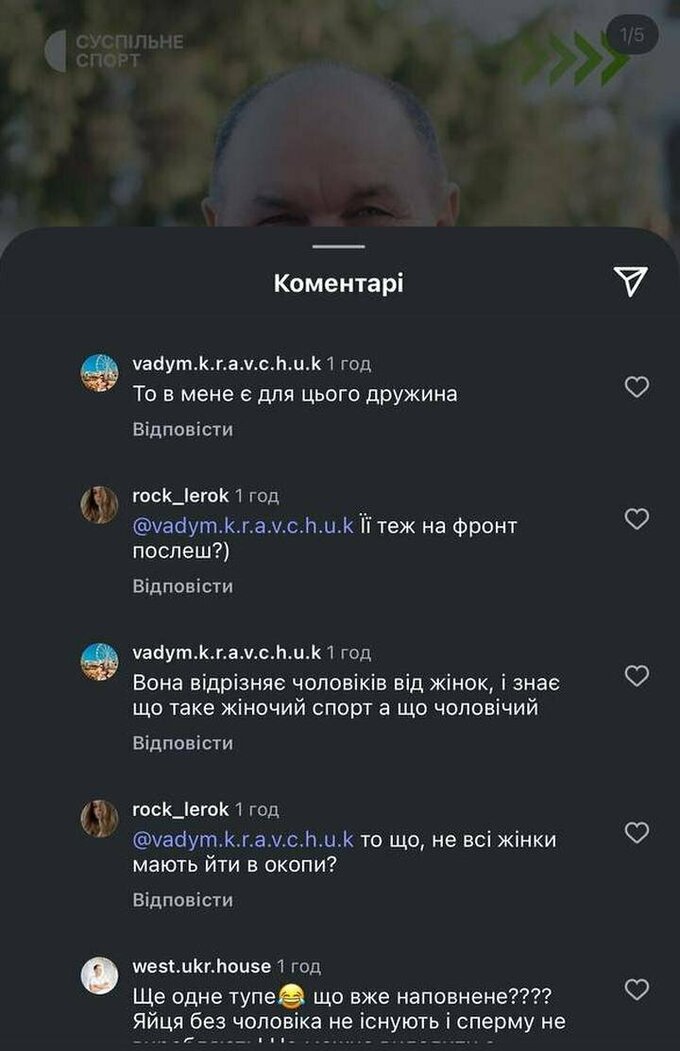
Task: Like west.ukr.house's comment
Action: click(x=637, y=990)
